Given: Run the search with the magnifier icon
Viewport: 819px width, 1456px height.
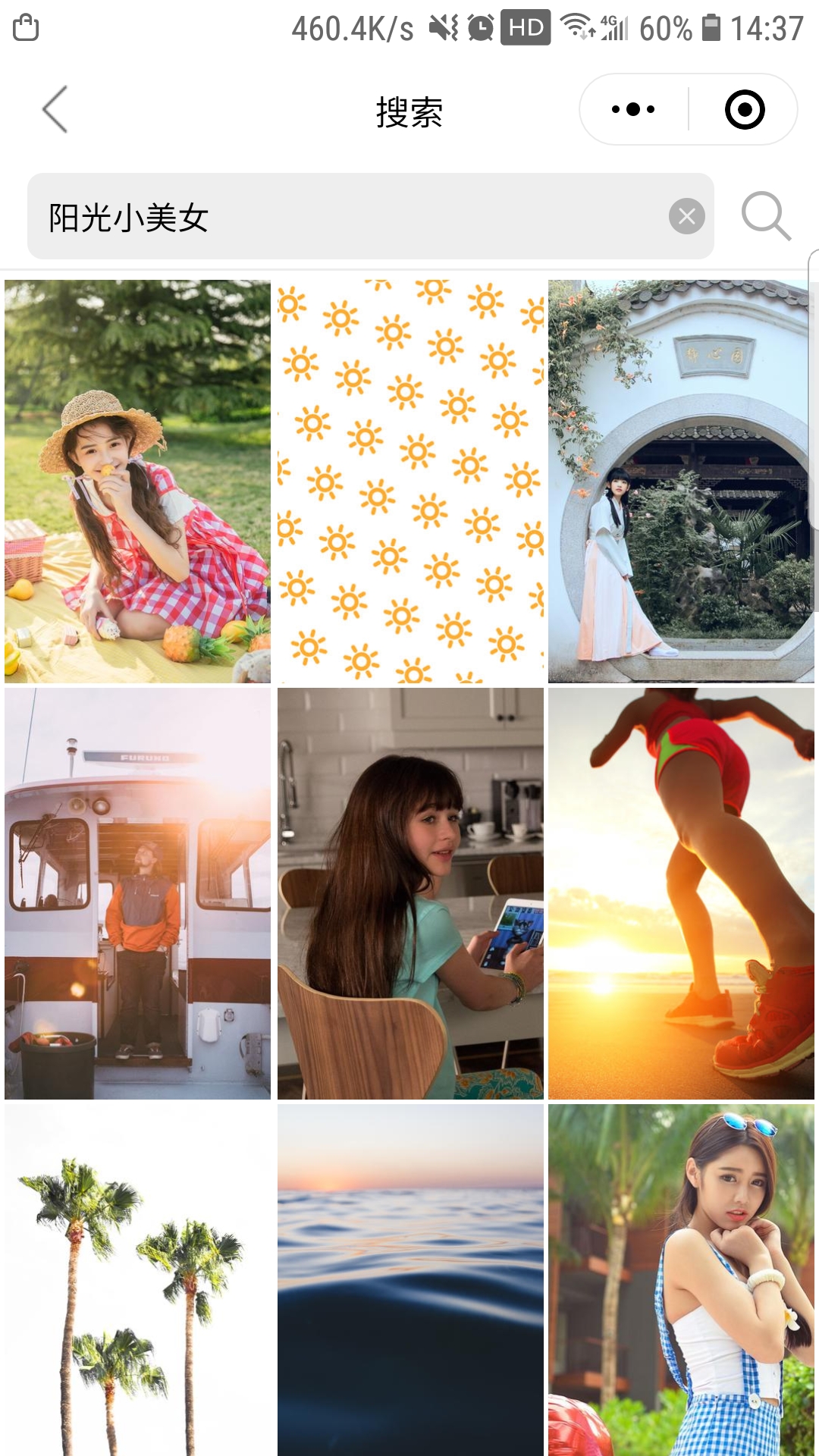Looking at the screenshot, I should coord(766,217).
